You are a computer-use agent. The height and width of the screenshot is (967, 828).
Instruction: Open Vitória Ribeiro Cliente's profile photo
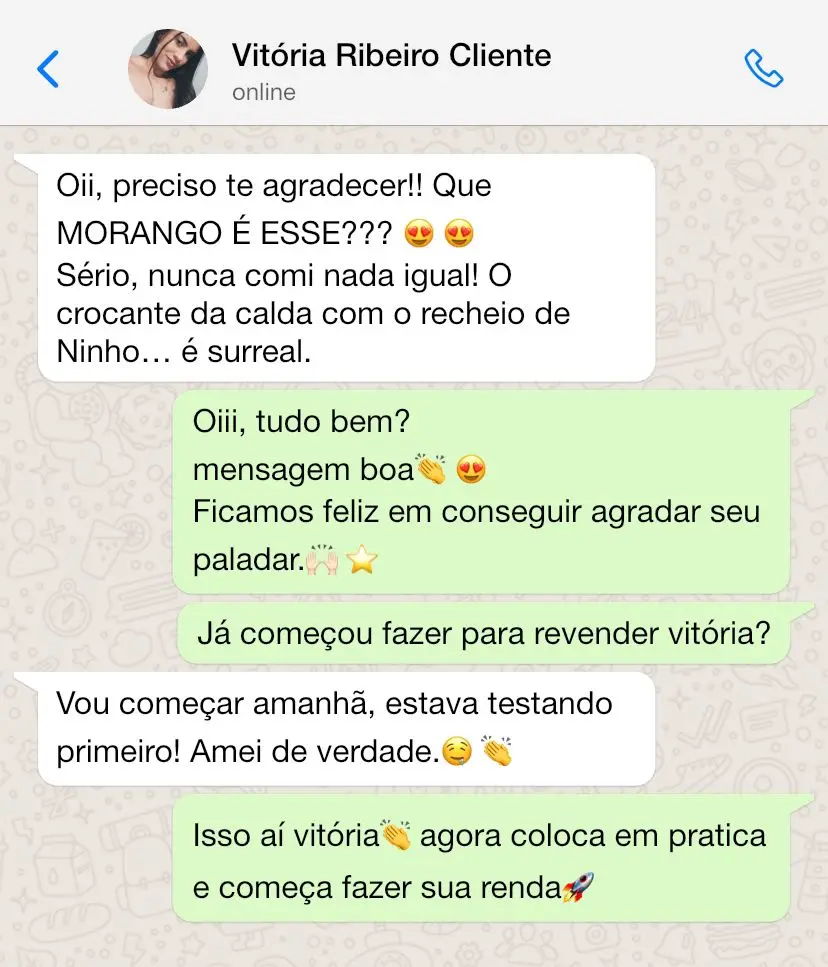168,68
